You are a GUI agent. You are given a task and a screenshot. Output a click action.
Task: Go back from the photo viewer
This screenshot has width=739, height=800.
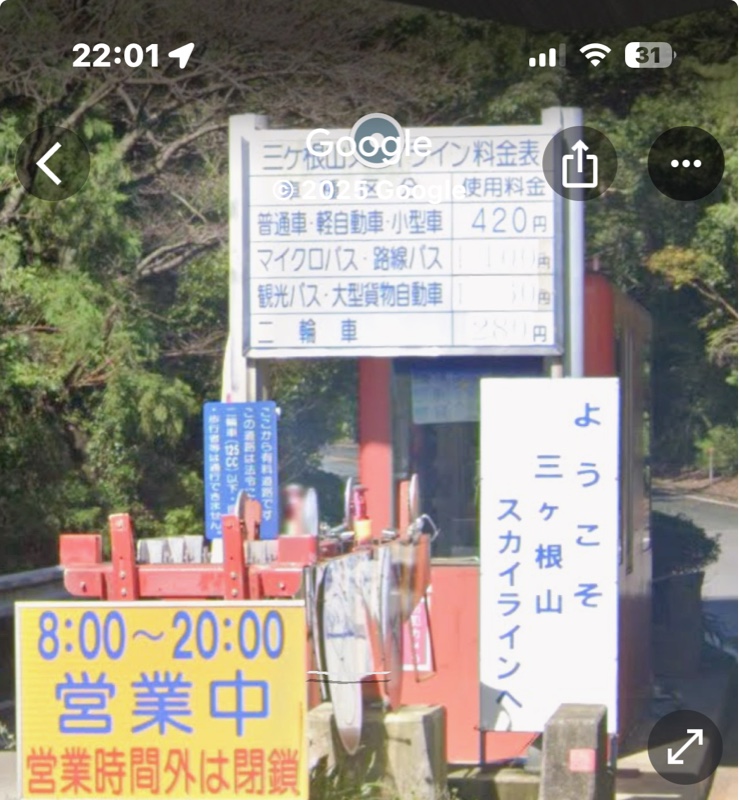point(52,164)
